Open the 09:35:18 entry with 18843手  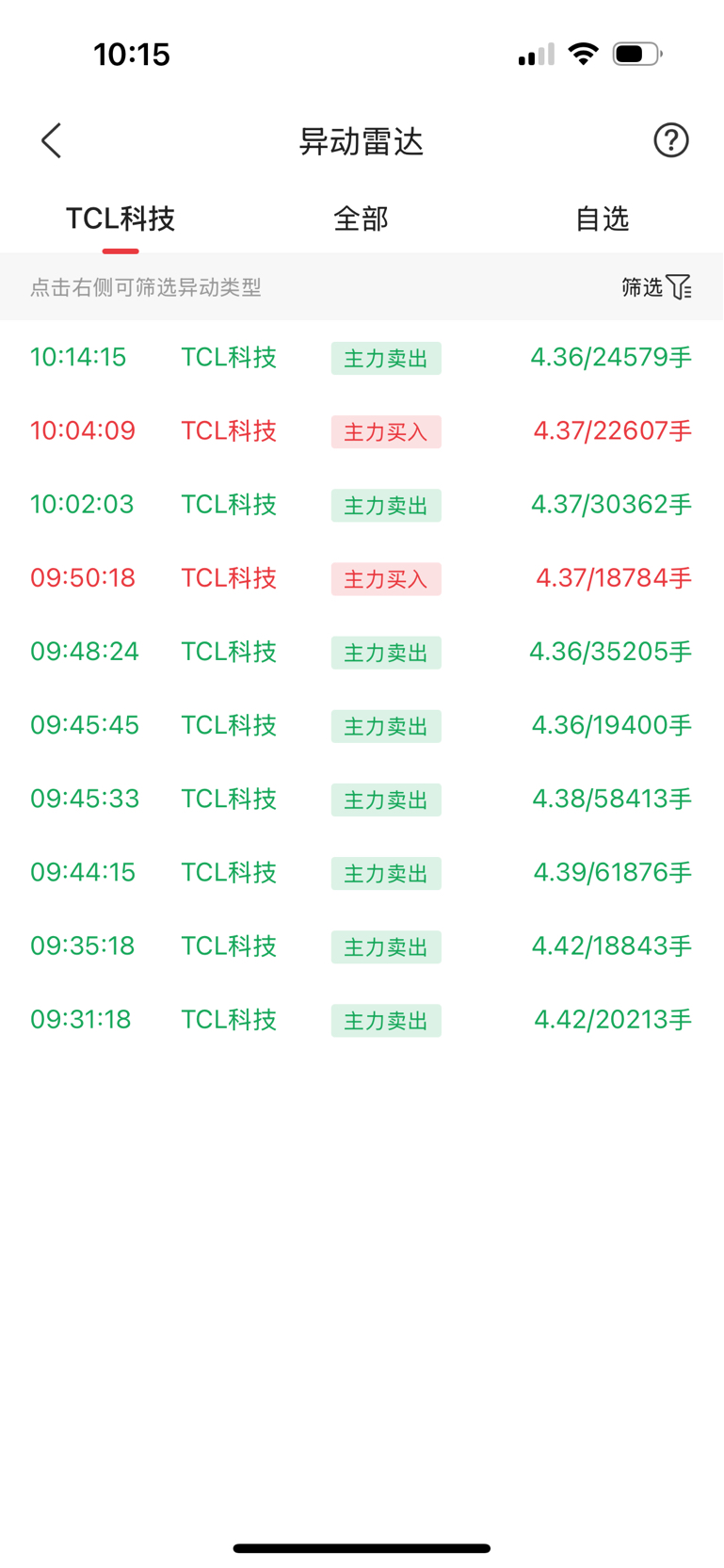tap(362, 946)
